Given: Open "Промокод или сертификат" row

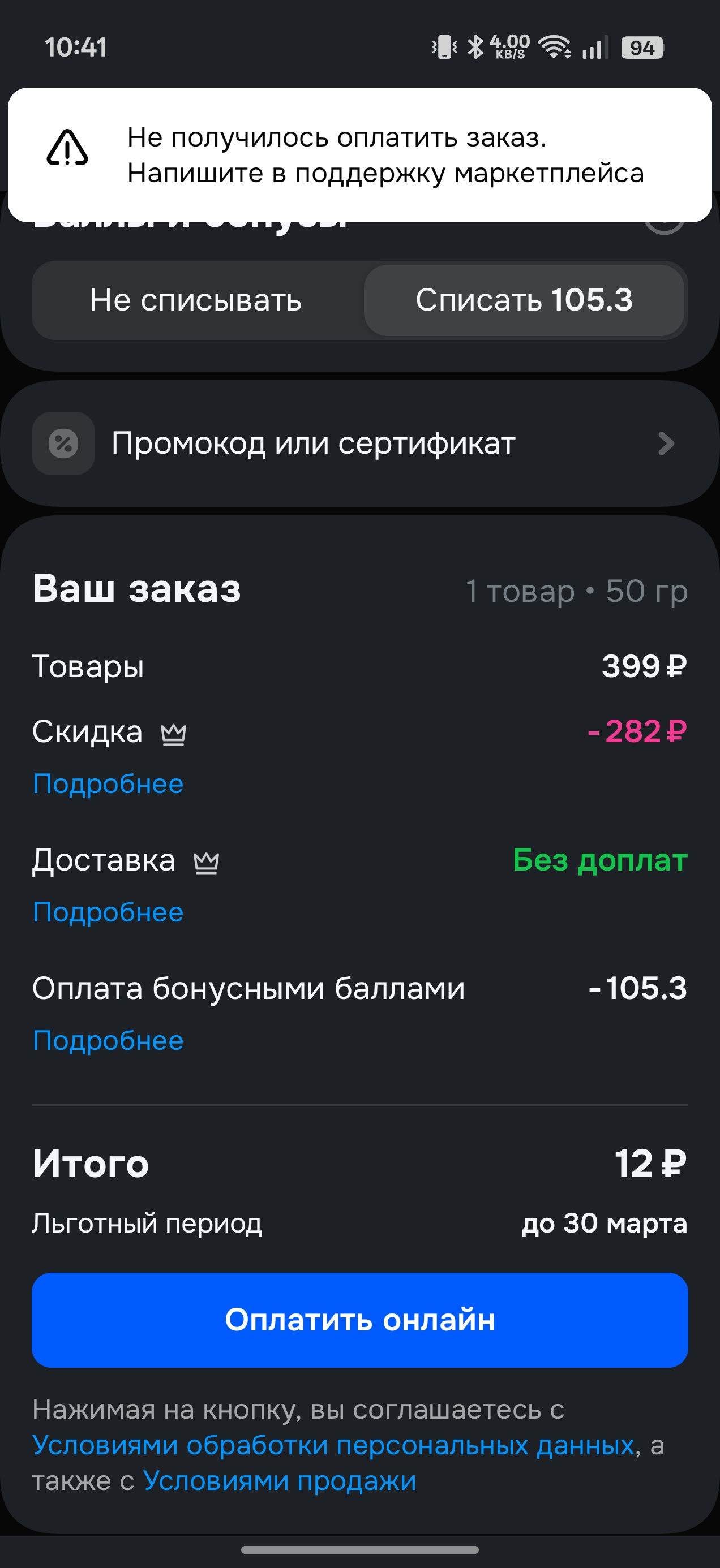Looking at the screenshot, I should 360,443.
